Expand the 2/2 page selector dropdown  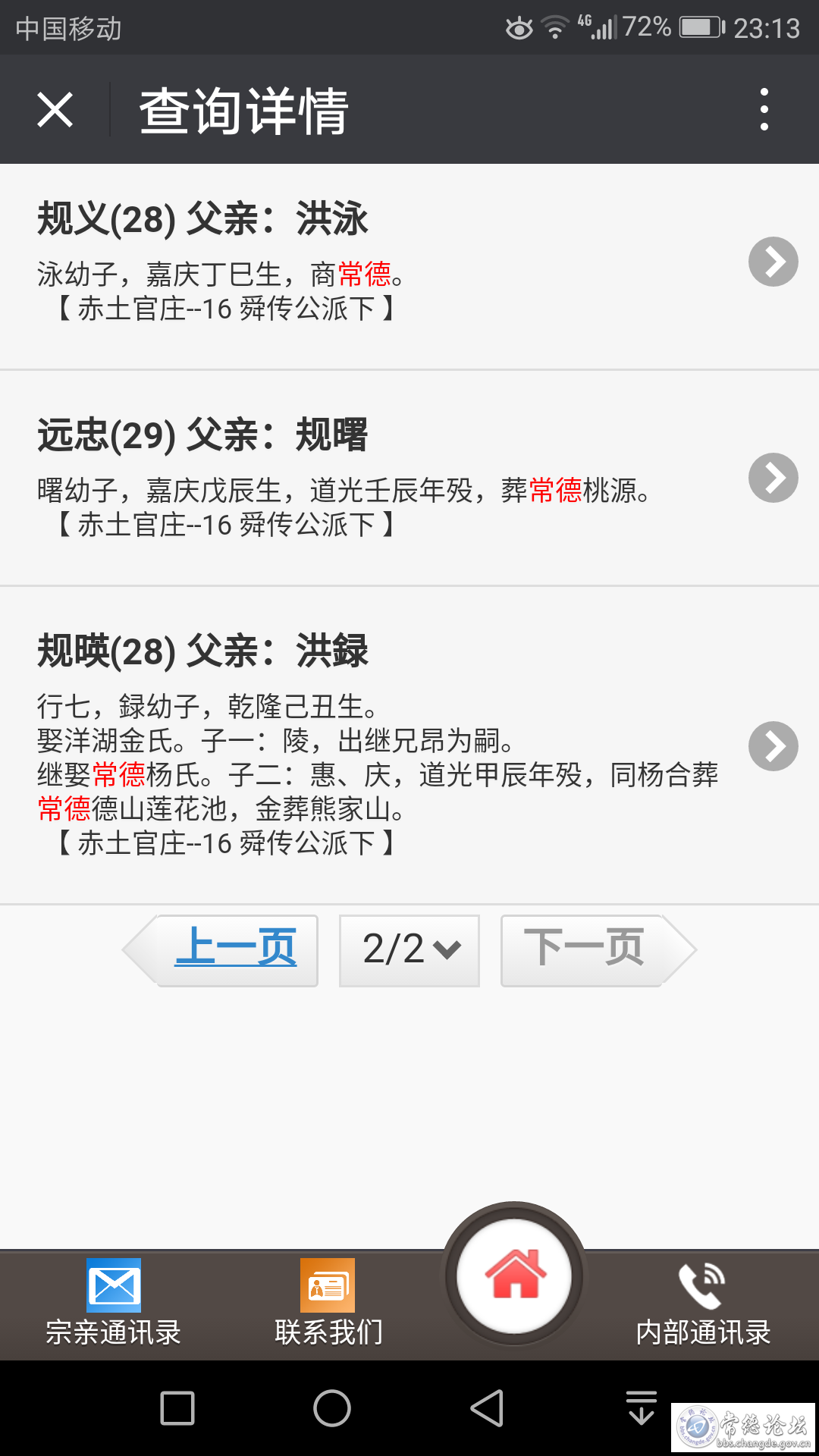click(409, 950)
